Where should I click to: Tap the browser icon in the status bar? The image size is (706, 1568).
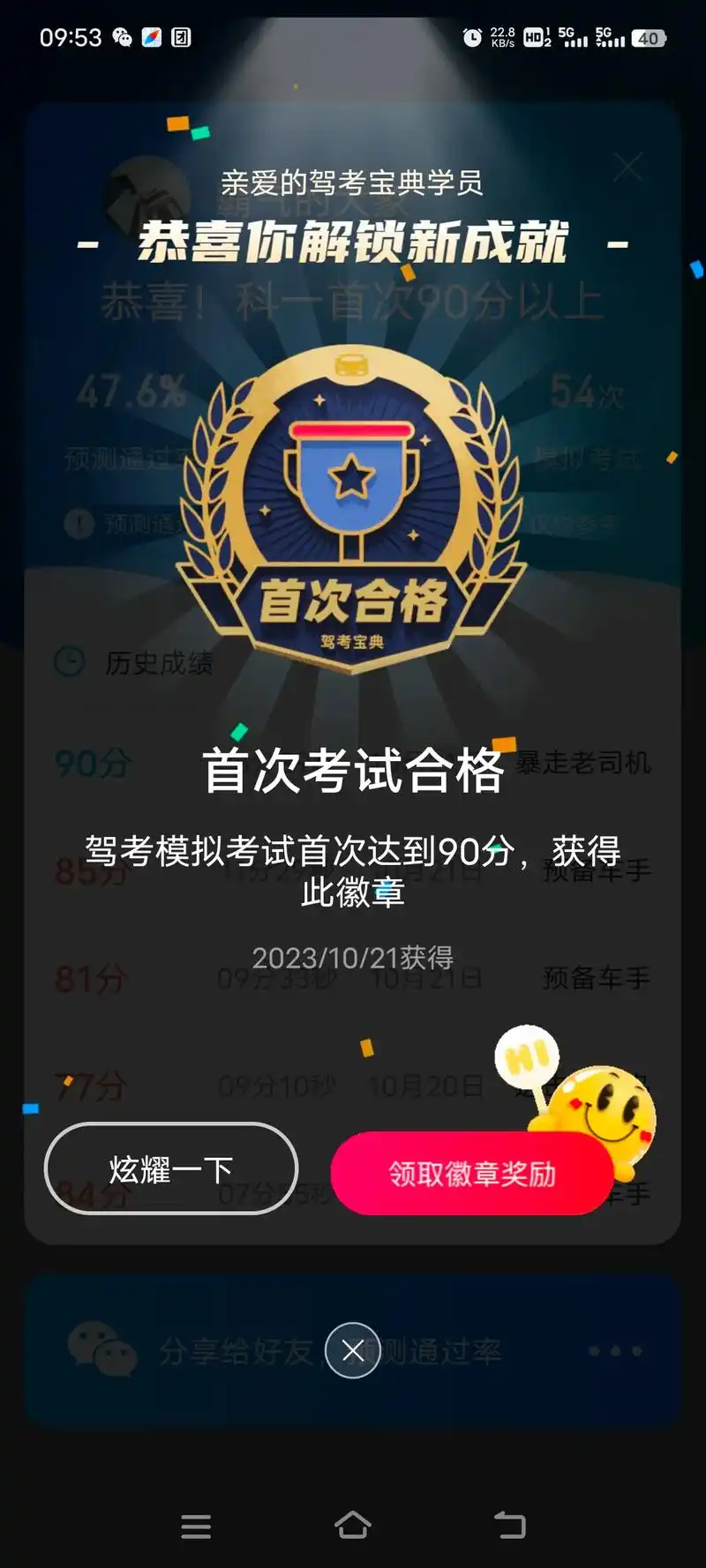[x=152, y=37]
